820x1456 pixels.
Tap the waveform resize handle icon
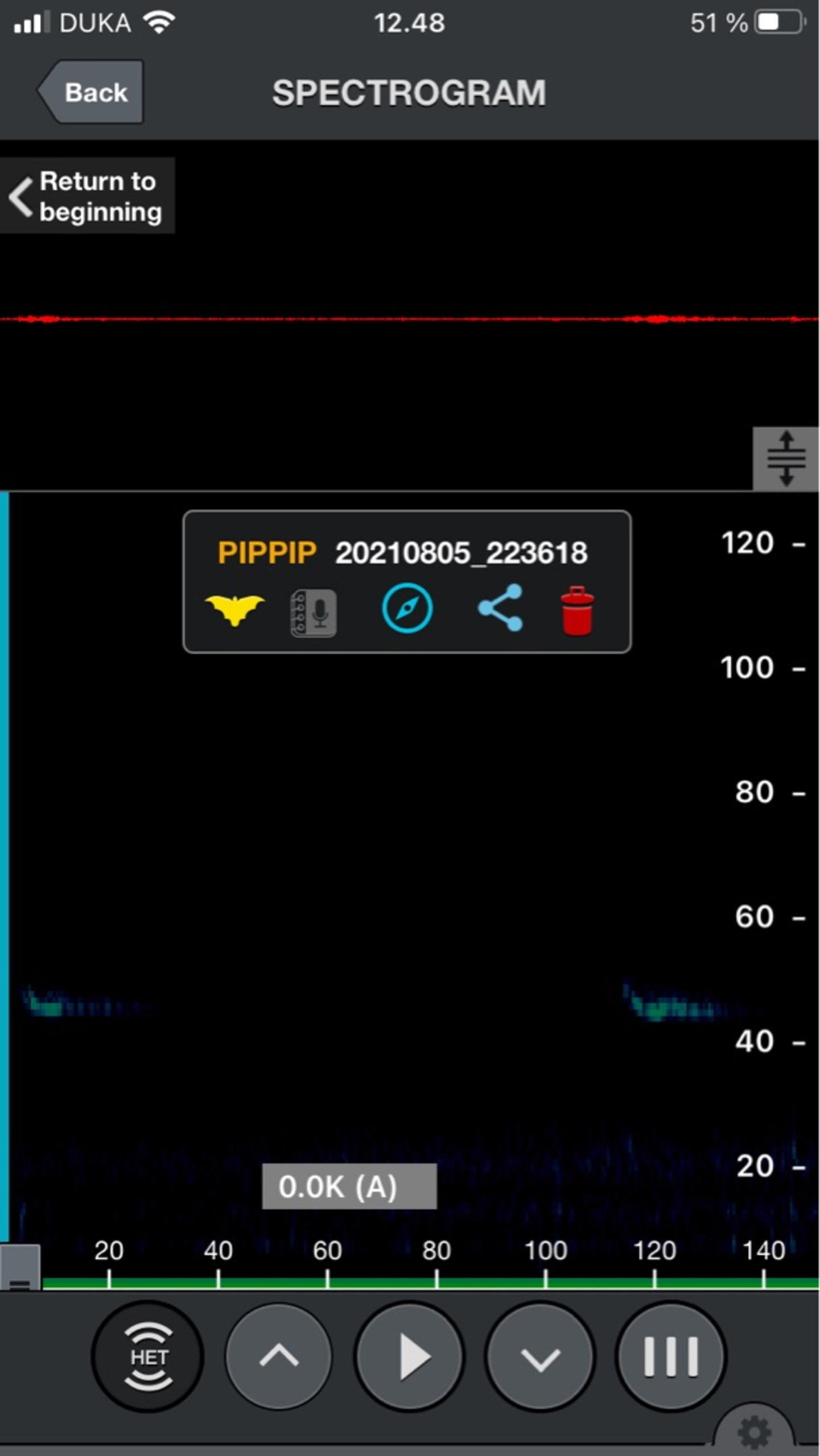pos(786,458)
